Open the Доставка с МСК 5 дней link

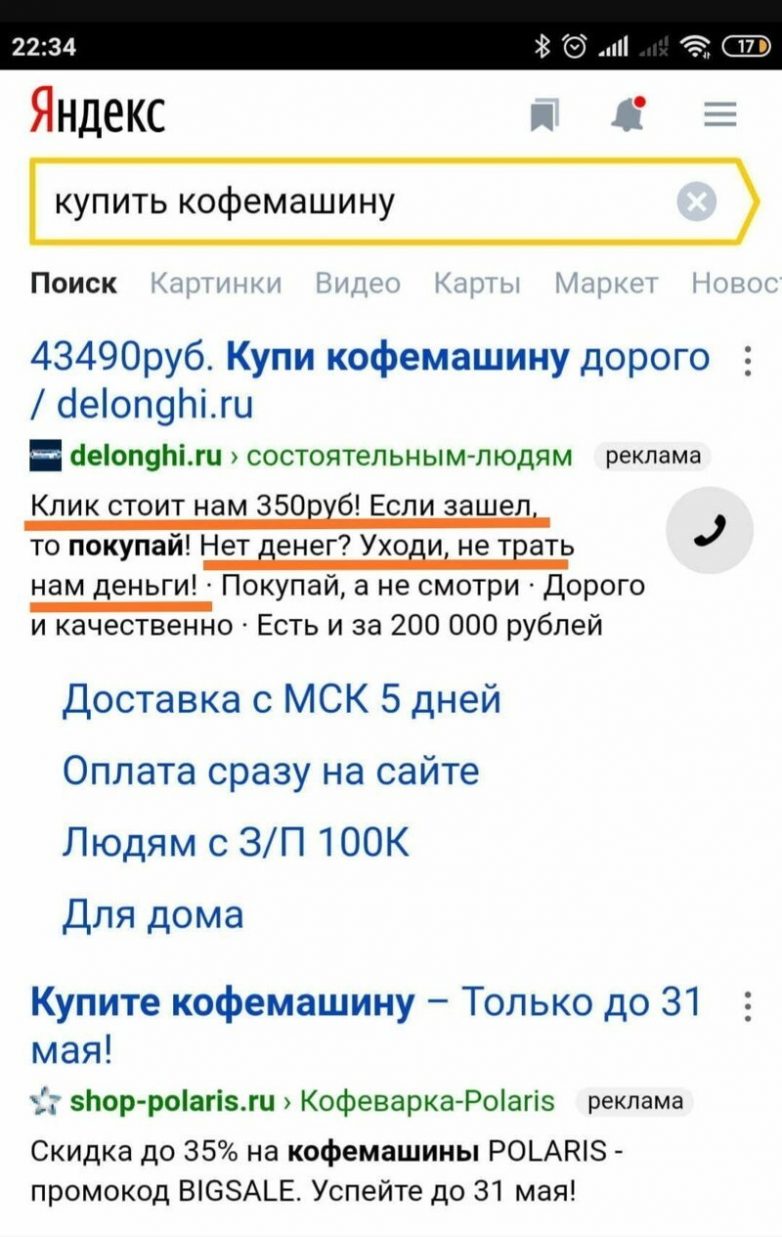point(281,699)
